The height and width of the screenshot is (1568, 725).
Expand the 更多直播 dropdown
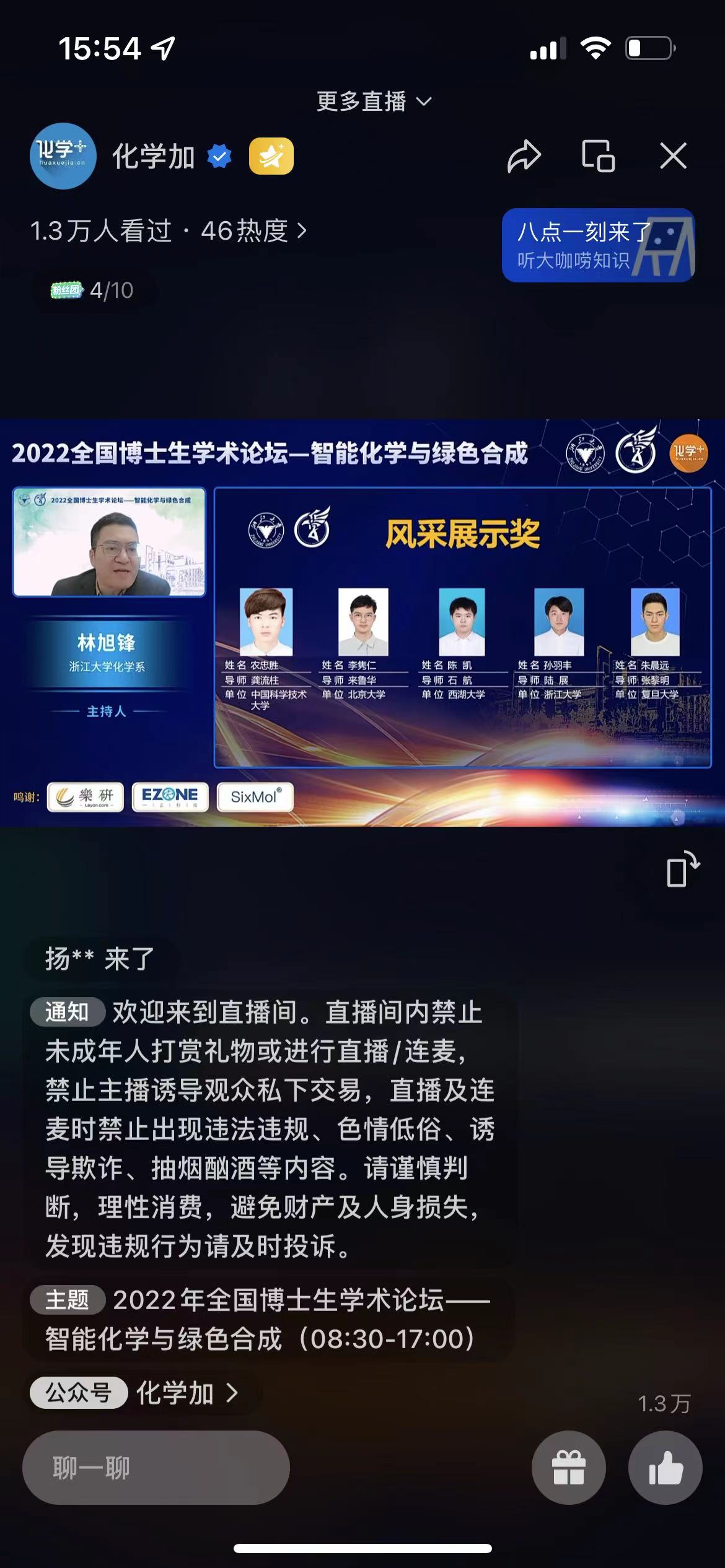click(374, 101)
